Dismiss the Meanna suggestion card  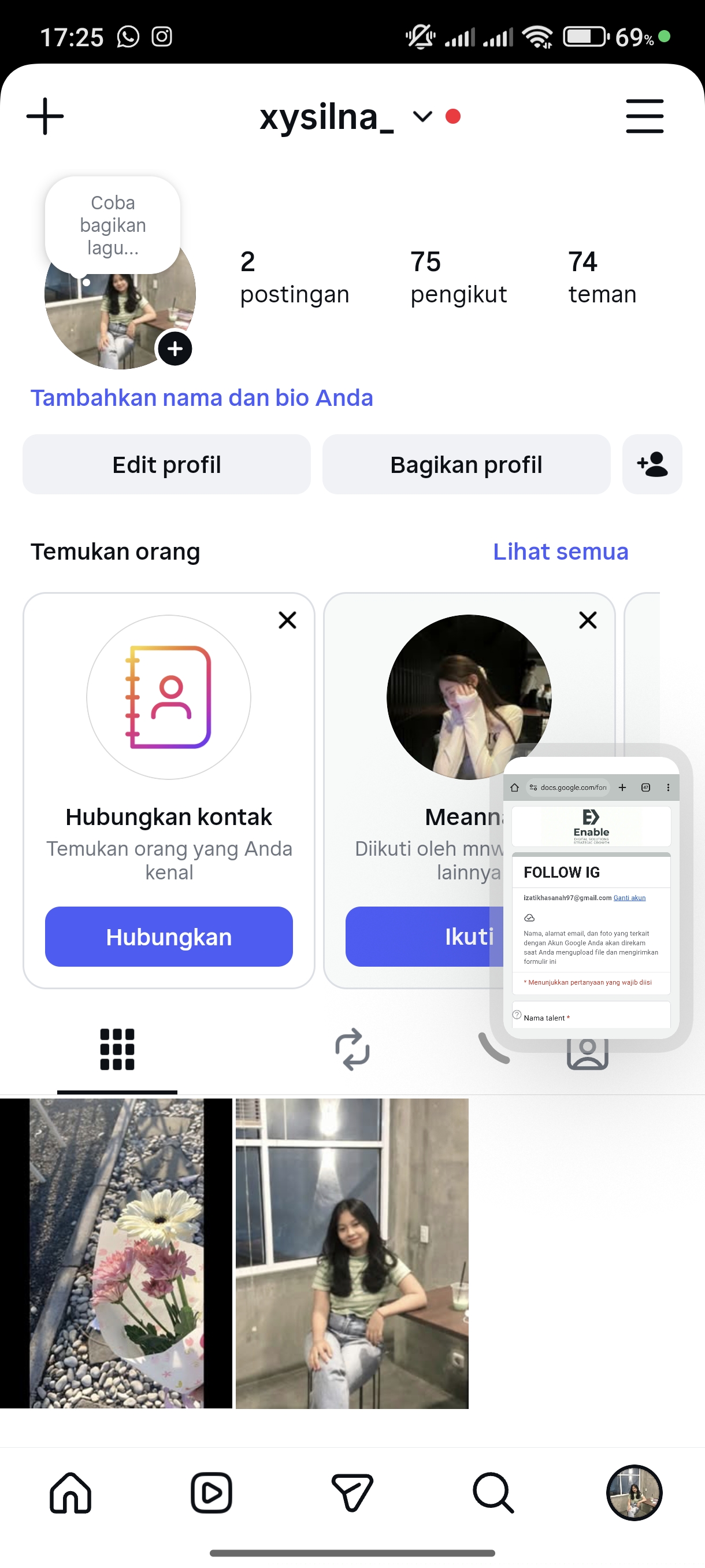point(588,620)
